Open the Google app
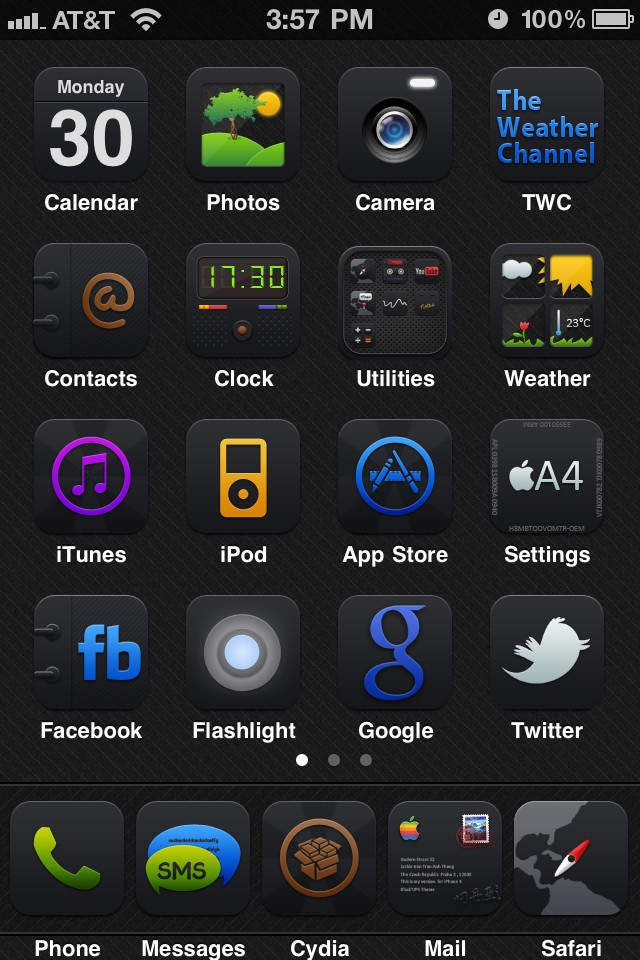Screen dimensions: 640x960 (x=395, y=653)
